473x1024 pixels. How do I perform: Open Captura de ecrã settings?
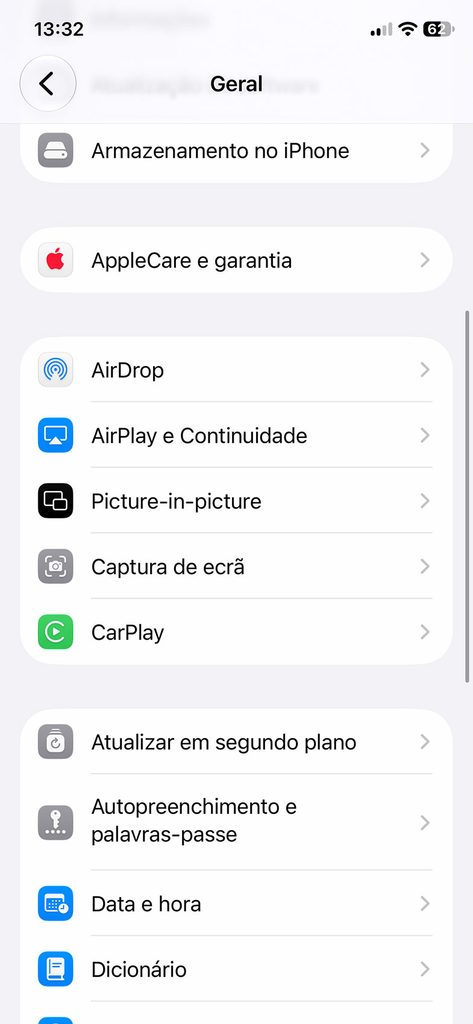[x=236, y=566]
